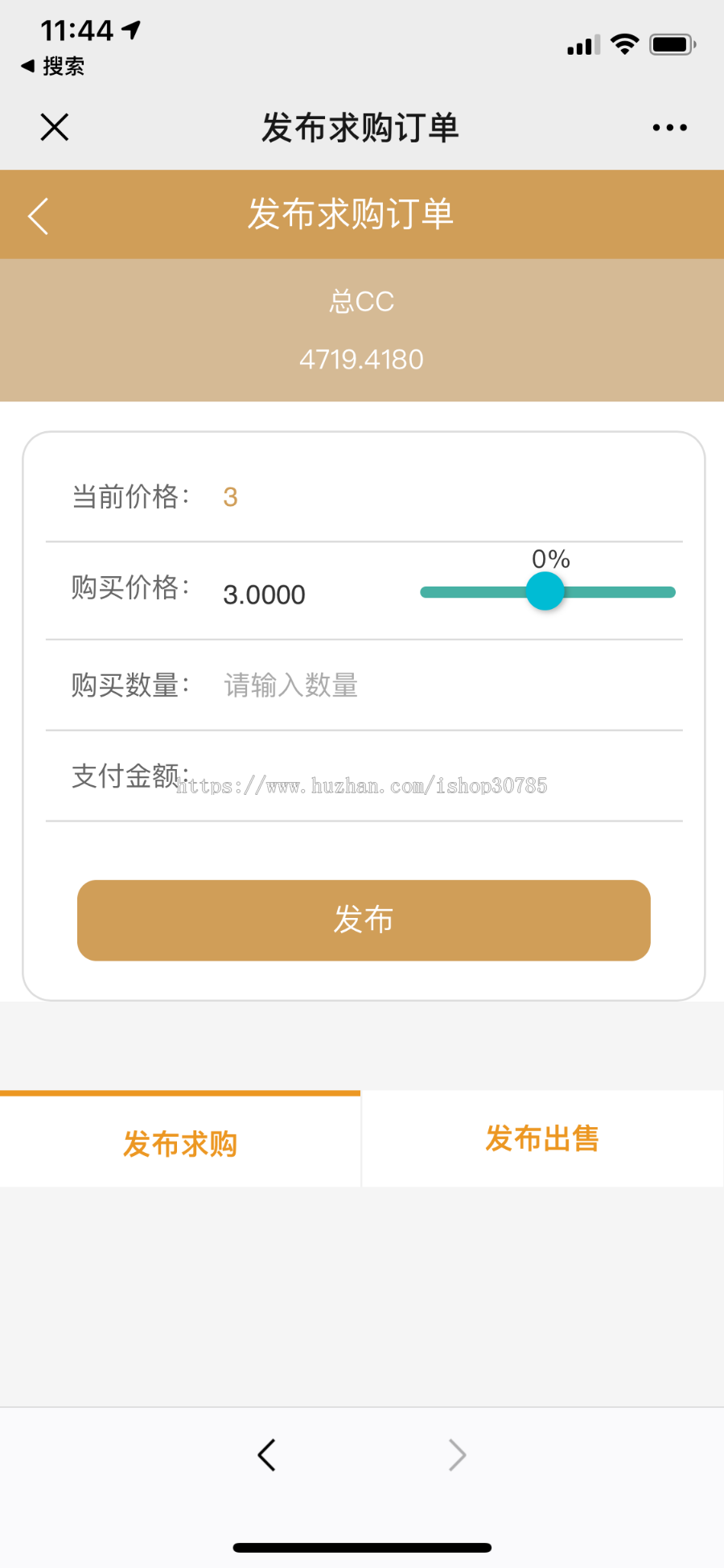
Task: Switch to the 发布出售 tab
Action: pyautogui.click(x=541, y=1139)
